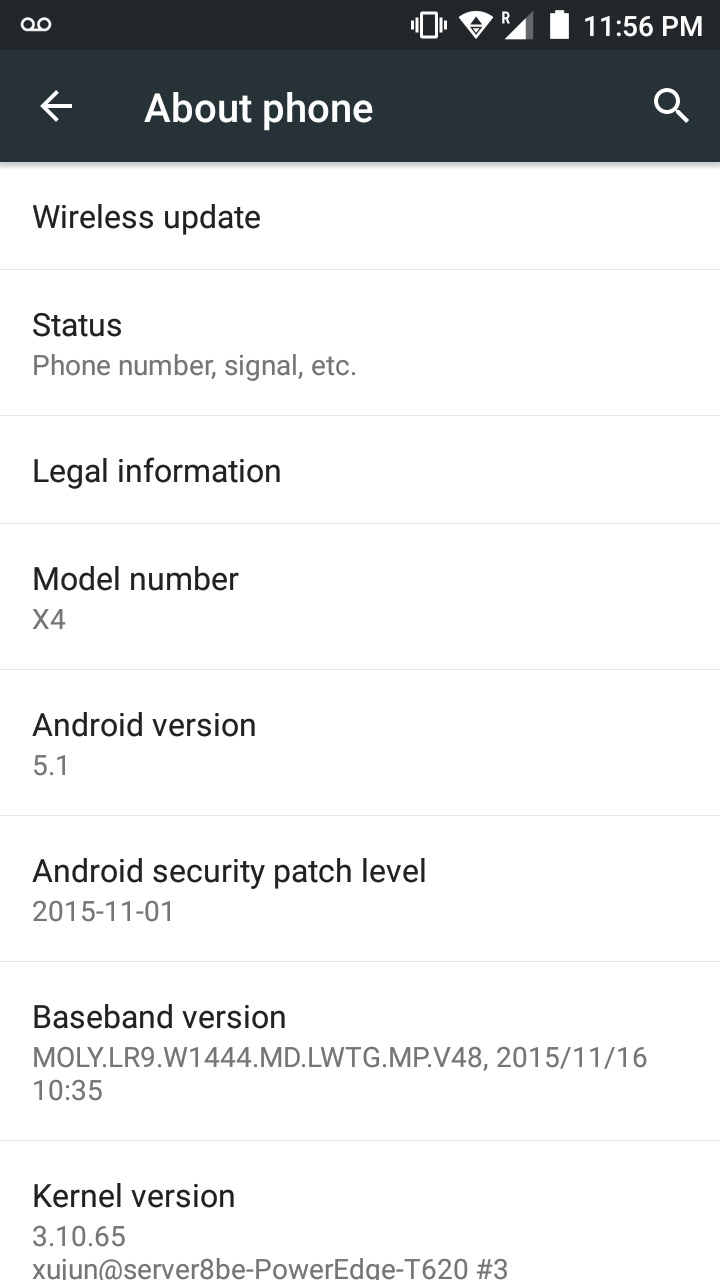Tap the Model number row

click(x=360, y=597)
